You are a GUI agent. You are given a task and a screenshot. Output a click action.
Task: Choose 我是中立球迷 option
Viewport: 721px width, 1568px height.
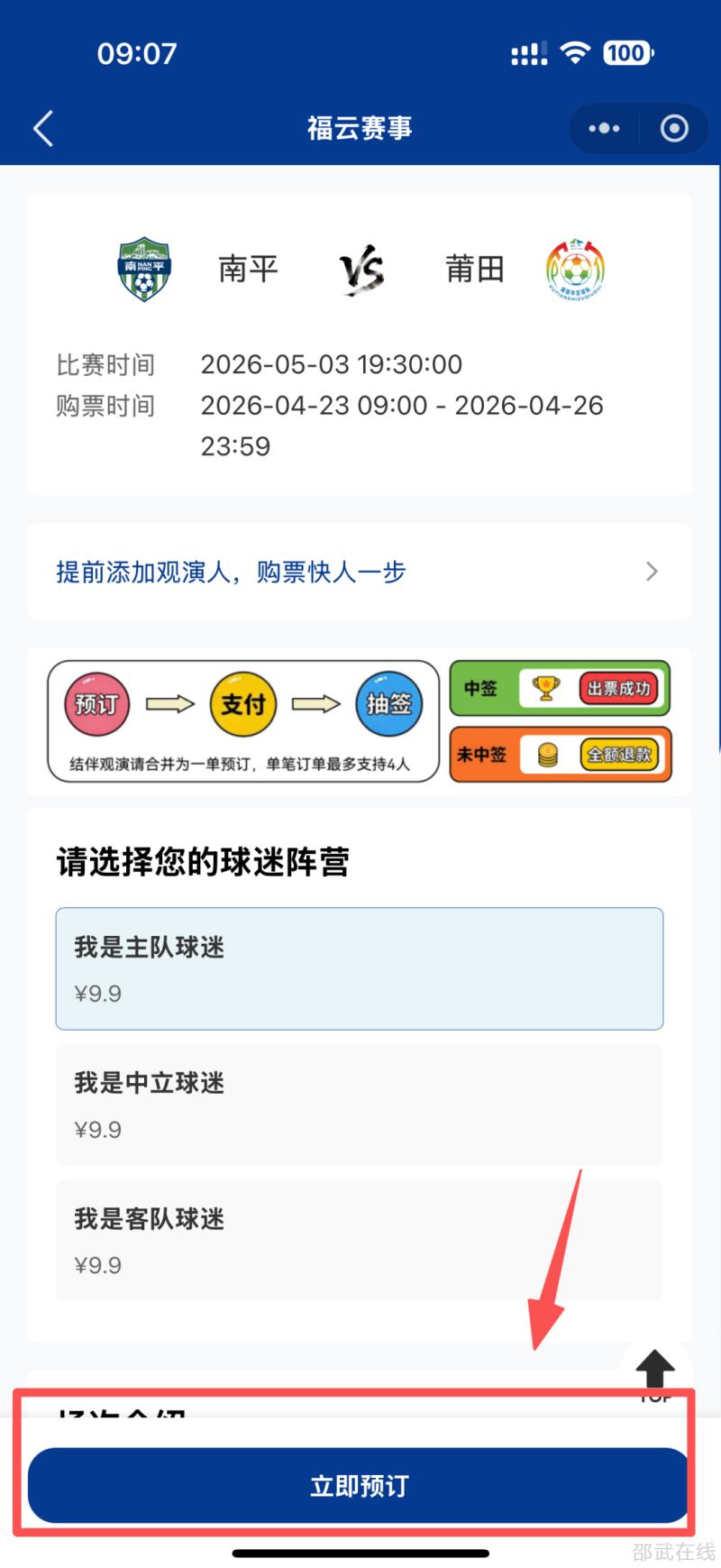359,1105
